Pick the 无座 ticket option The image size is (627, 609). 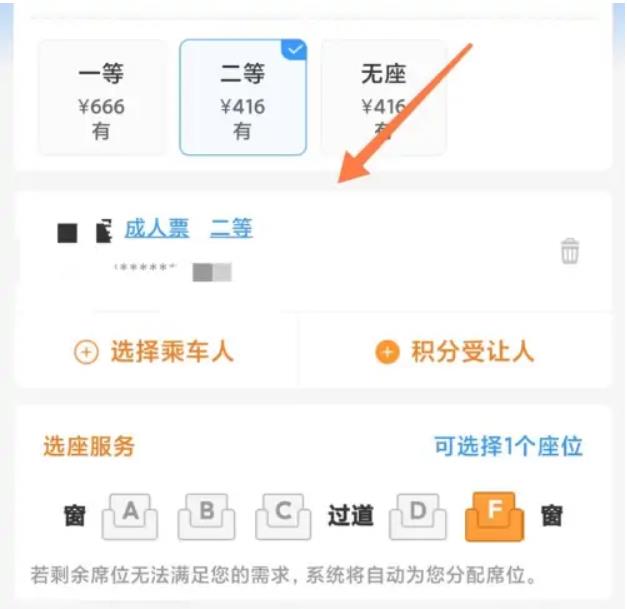point(384,98)
